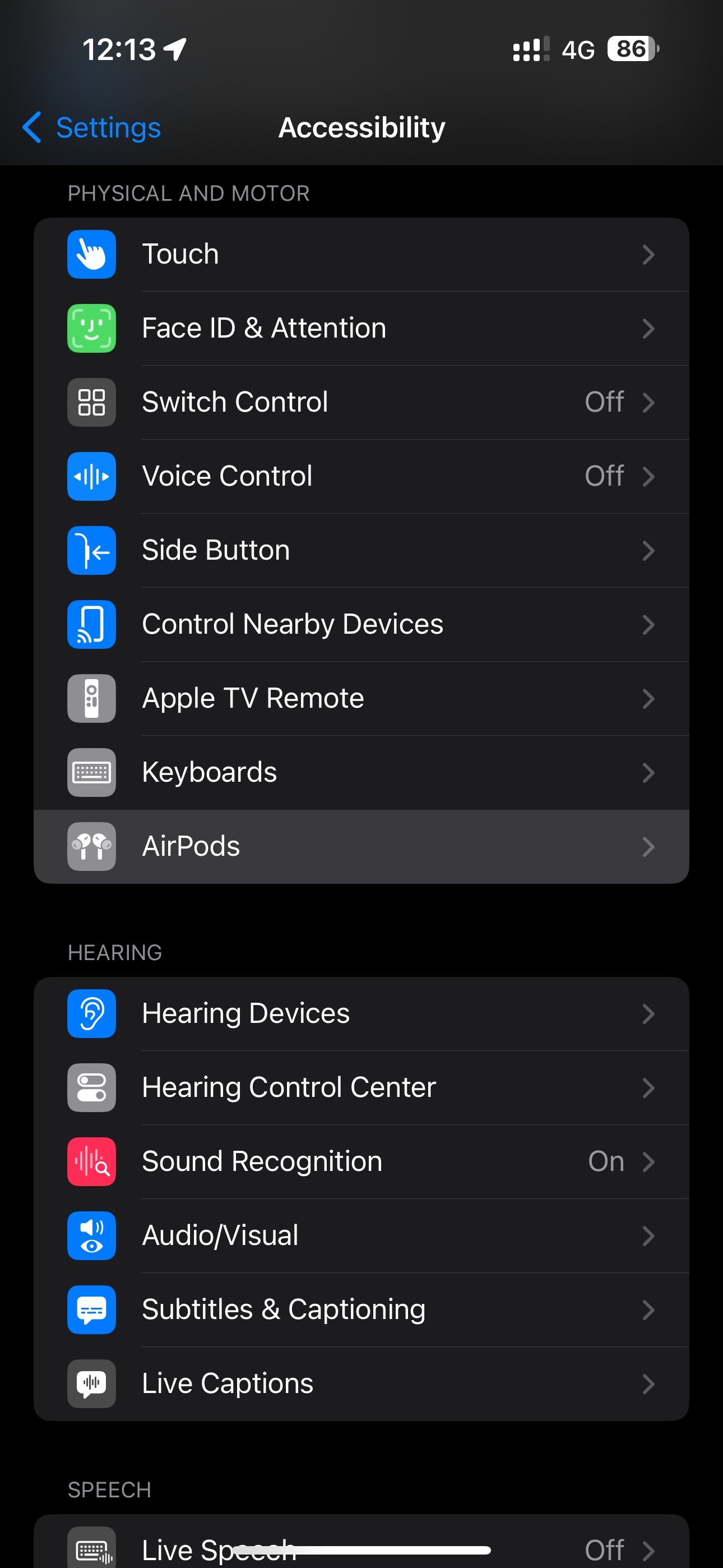Click the Live Captions speech bubble icon

pos(91,1383)
